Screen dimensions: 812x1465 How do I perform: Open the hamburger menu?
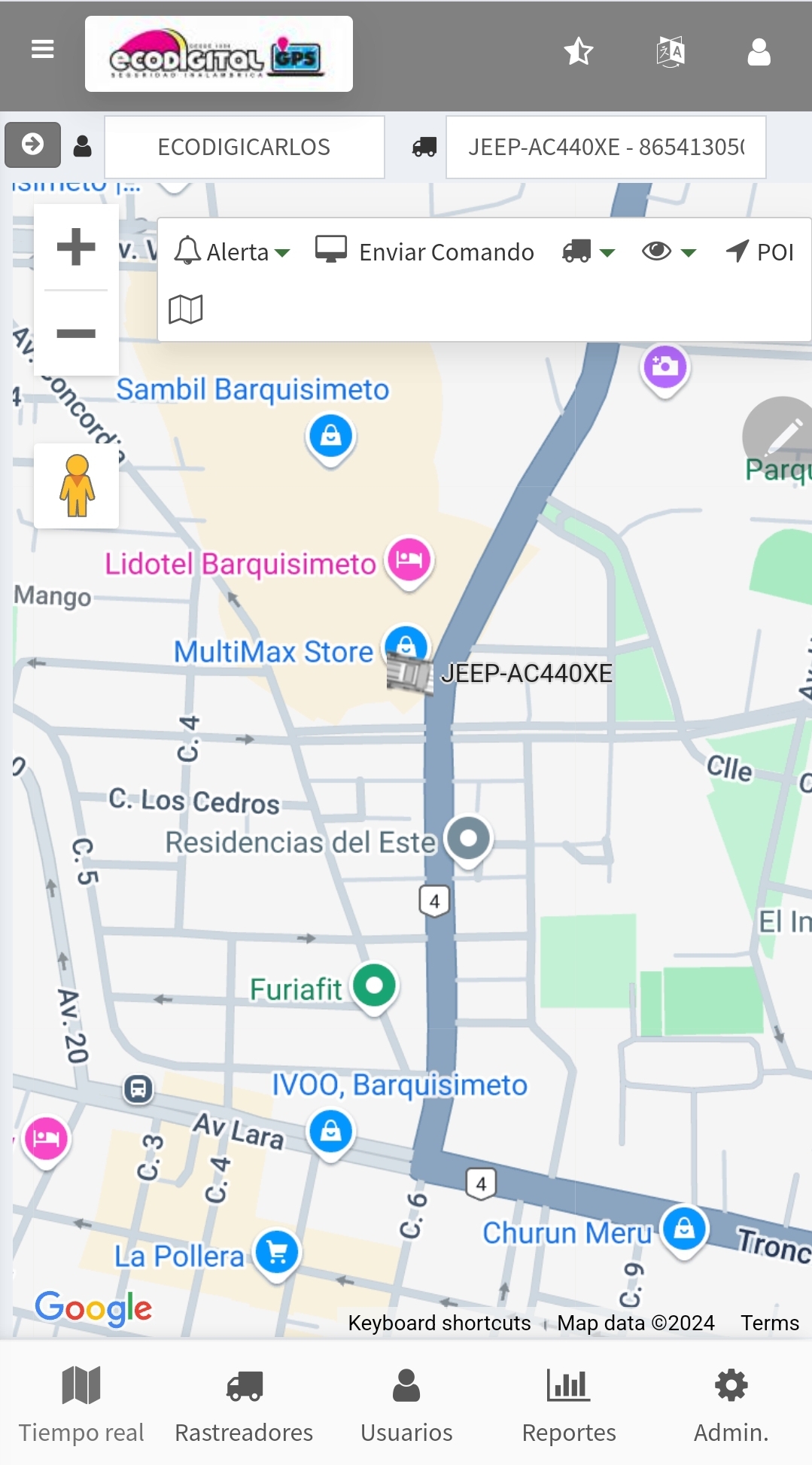click(42, 50)
